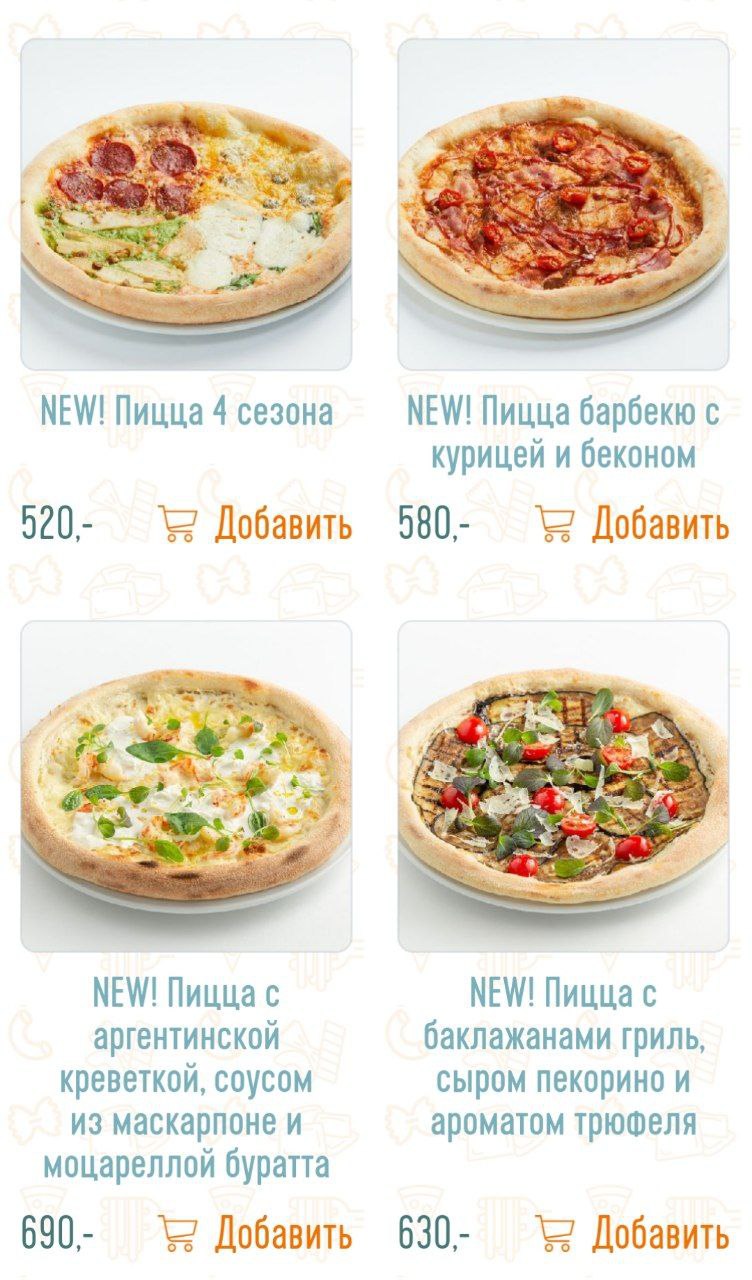
Task: Open the NEW! Пицца 4 сезона title
Action: coord(186,411)
